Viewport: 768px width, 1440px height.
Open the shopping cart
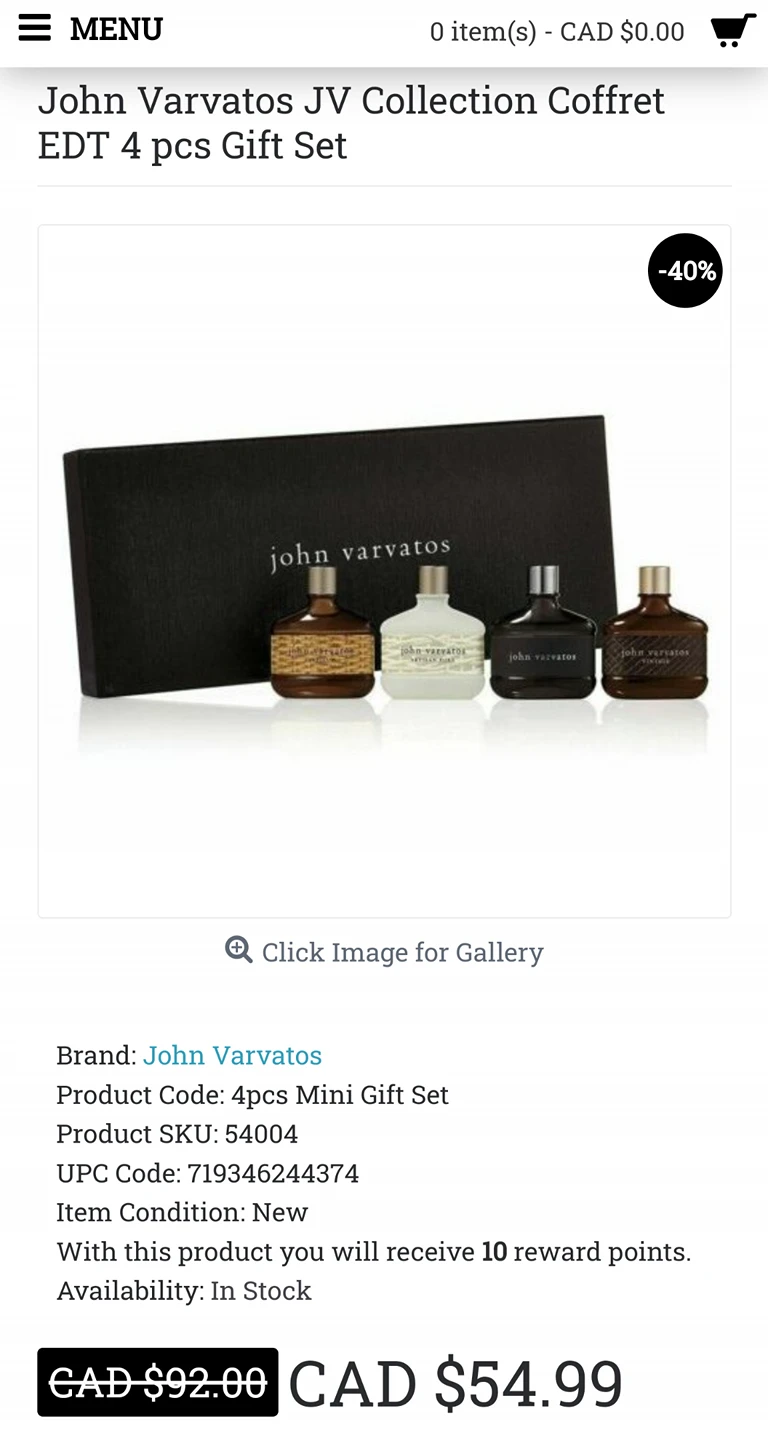coord(732,31)
